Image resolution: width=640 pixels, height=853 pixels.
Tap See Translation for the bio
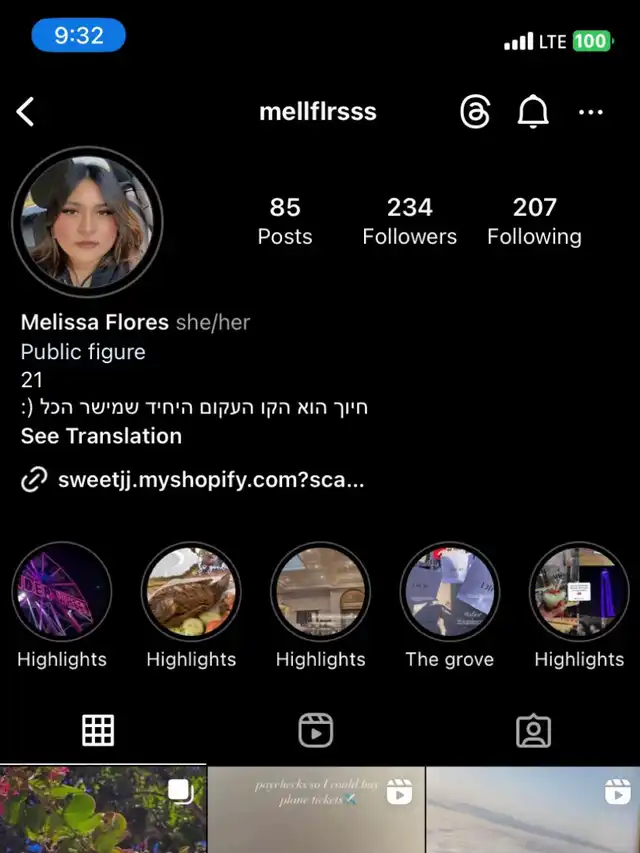[x=101, y=436]
